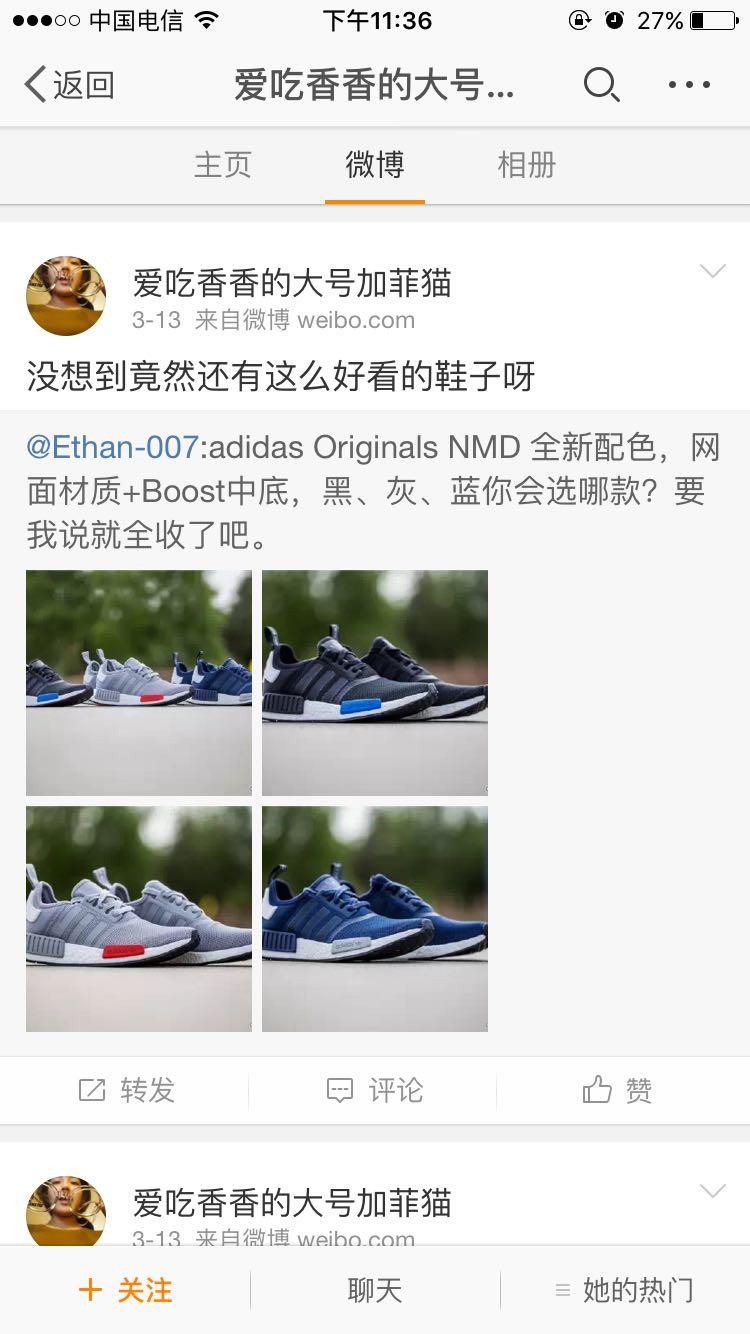Switch to the 相册 tab
This screenshot has width=750, height=1334.
click(x=527, y=165)
